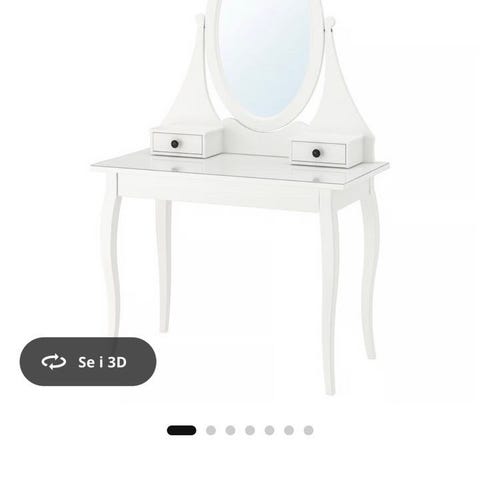Open the 'Se i 3D' viewer
The image size is (480, 480).
[88, 362]
